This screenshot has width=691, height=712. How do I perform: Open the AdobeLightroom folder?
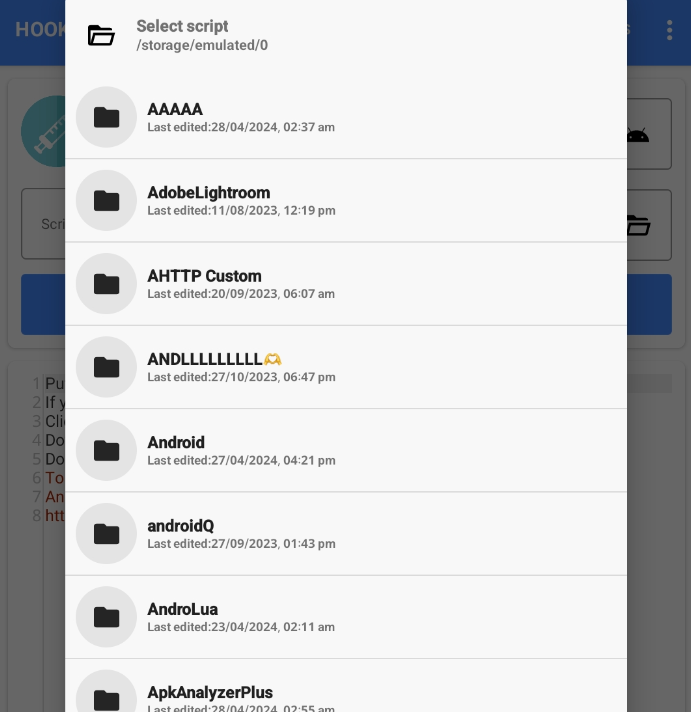point(345,200)
